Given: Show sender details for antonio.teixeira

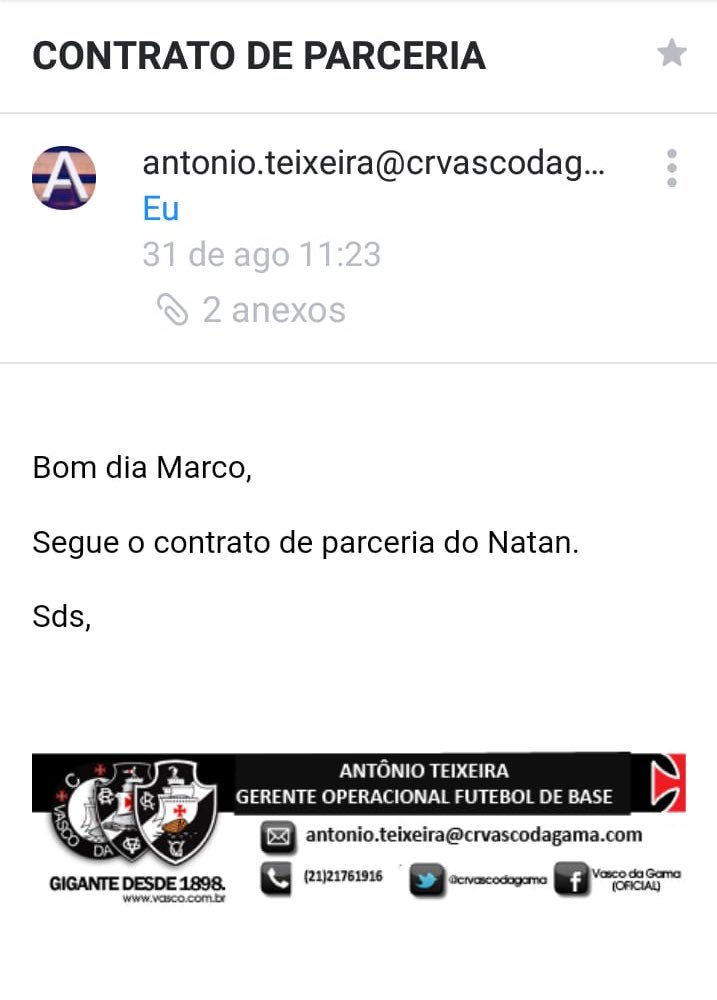Looking at the screenshot, I should (373, 163).
